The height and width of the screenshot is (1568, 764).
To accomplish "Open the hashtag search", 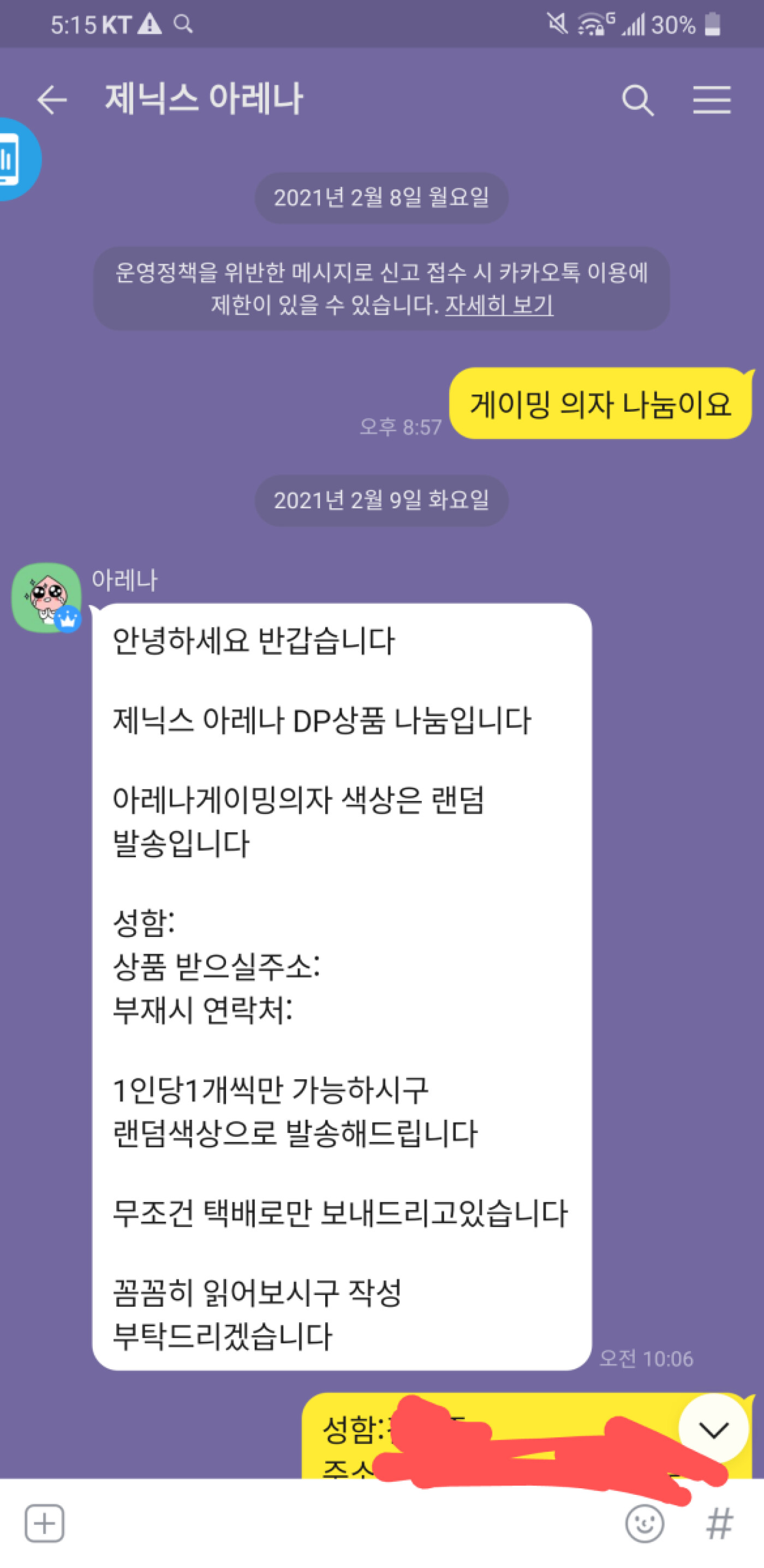I will [719, 1524].
